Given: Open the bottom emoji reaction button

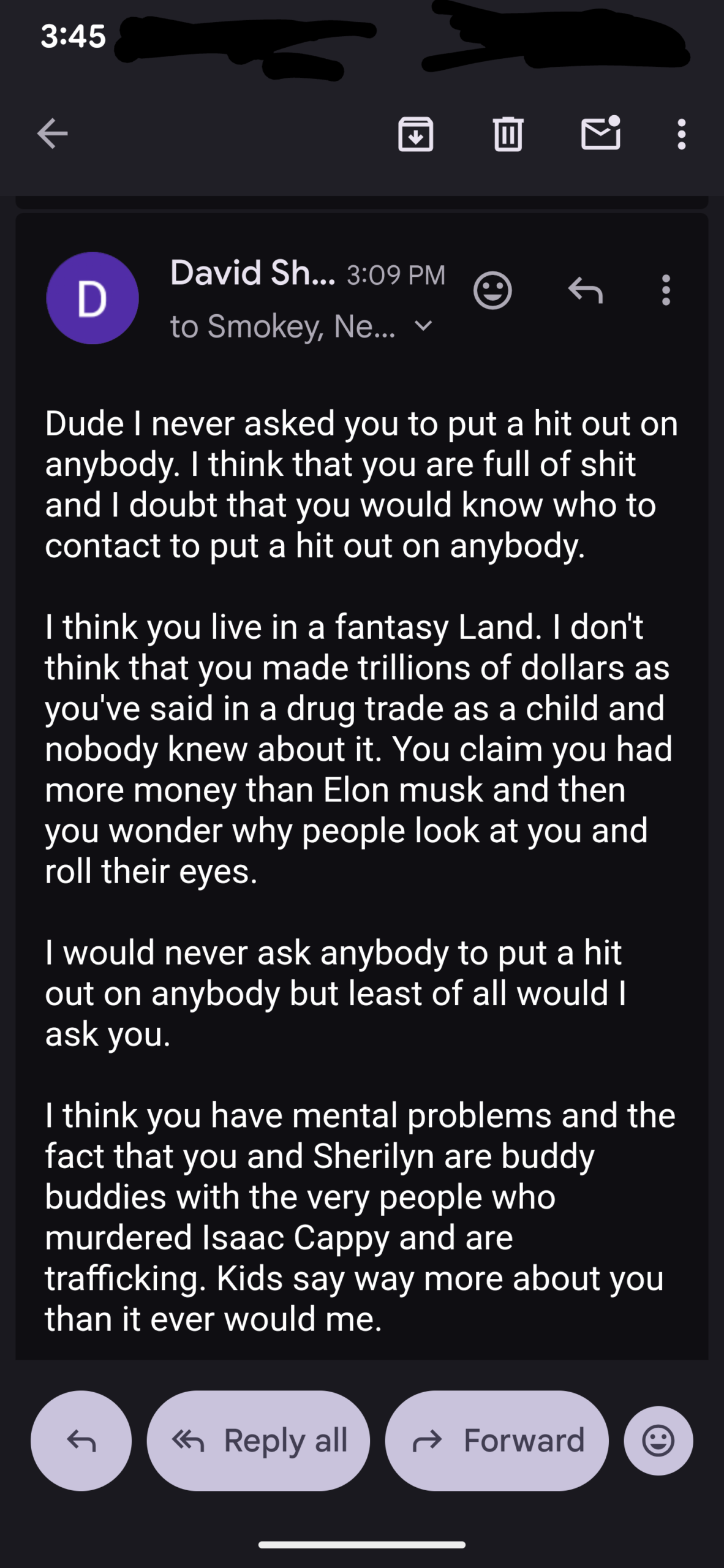Looking at the screenshot, I should tap(658, 1441).
